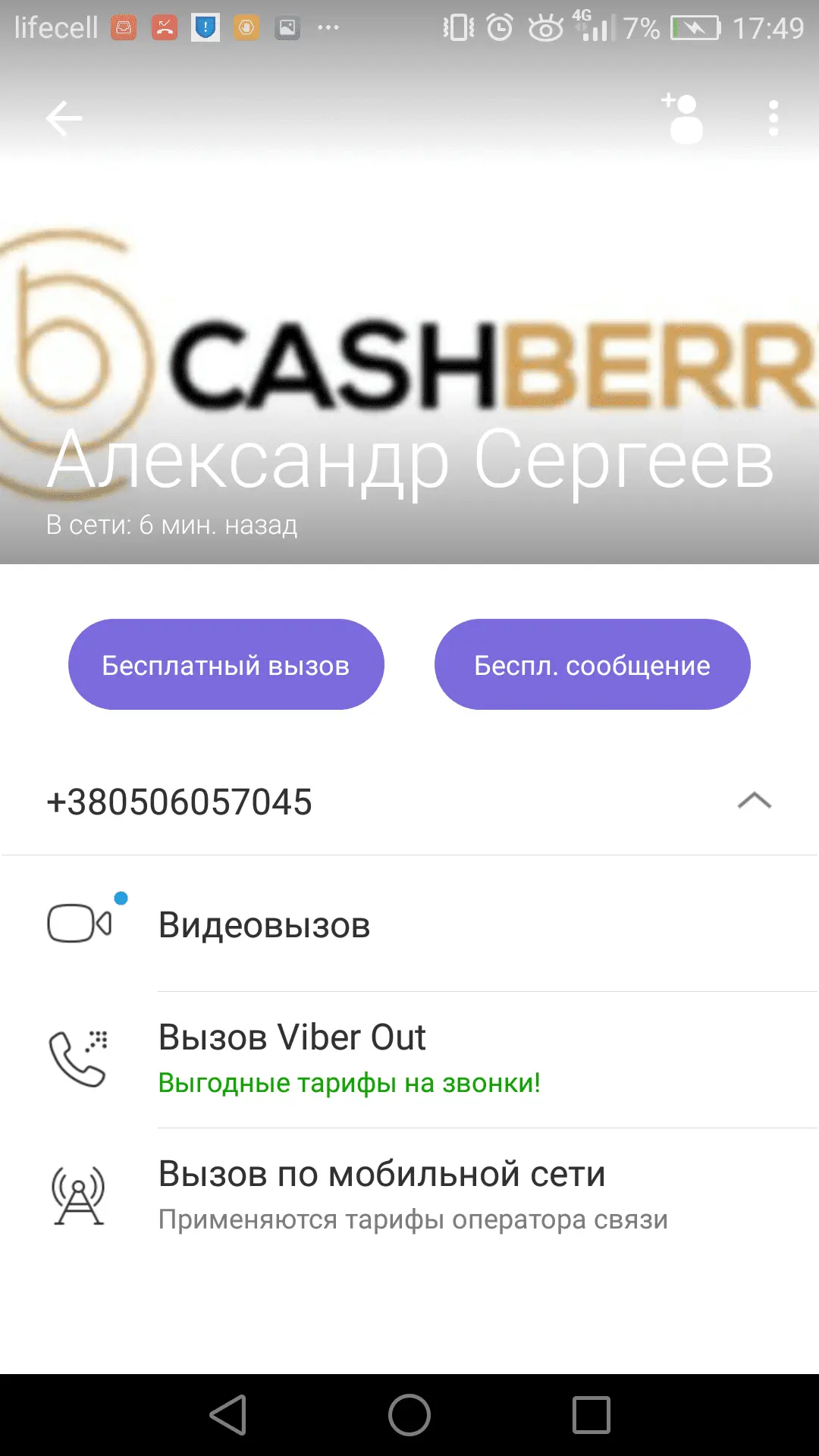
Task: Send a free message via Беспл. сообщение
Action: point(592,665)
